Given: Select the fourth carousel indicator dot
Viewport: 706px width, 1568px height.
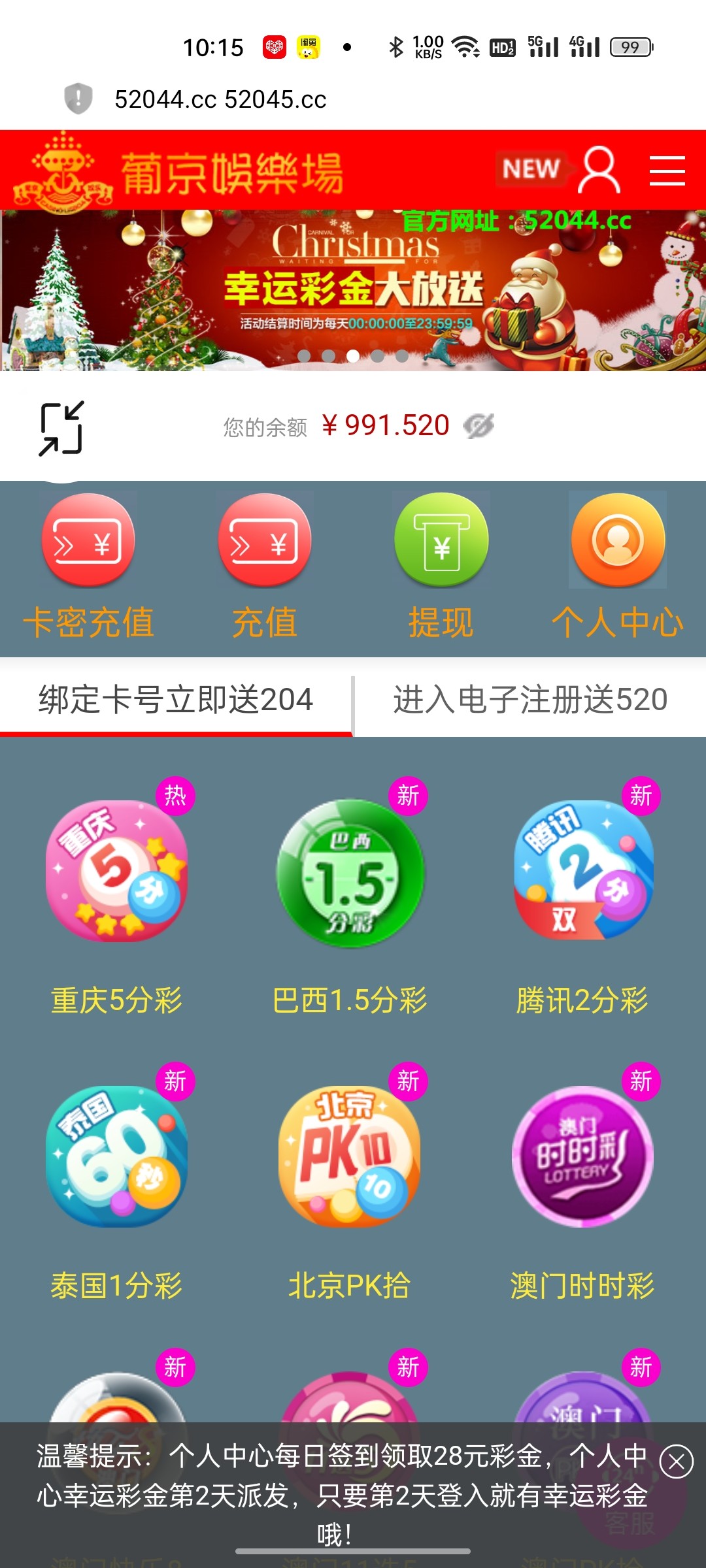Looking at the screenshot, I should pos(377,357).
